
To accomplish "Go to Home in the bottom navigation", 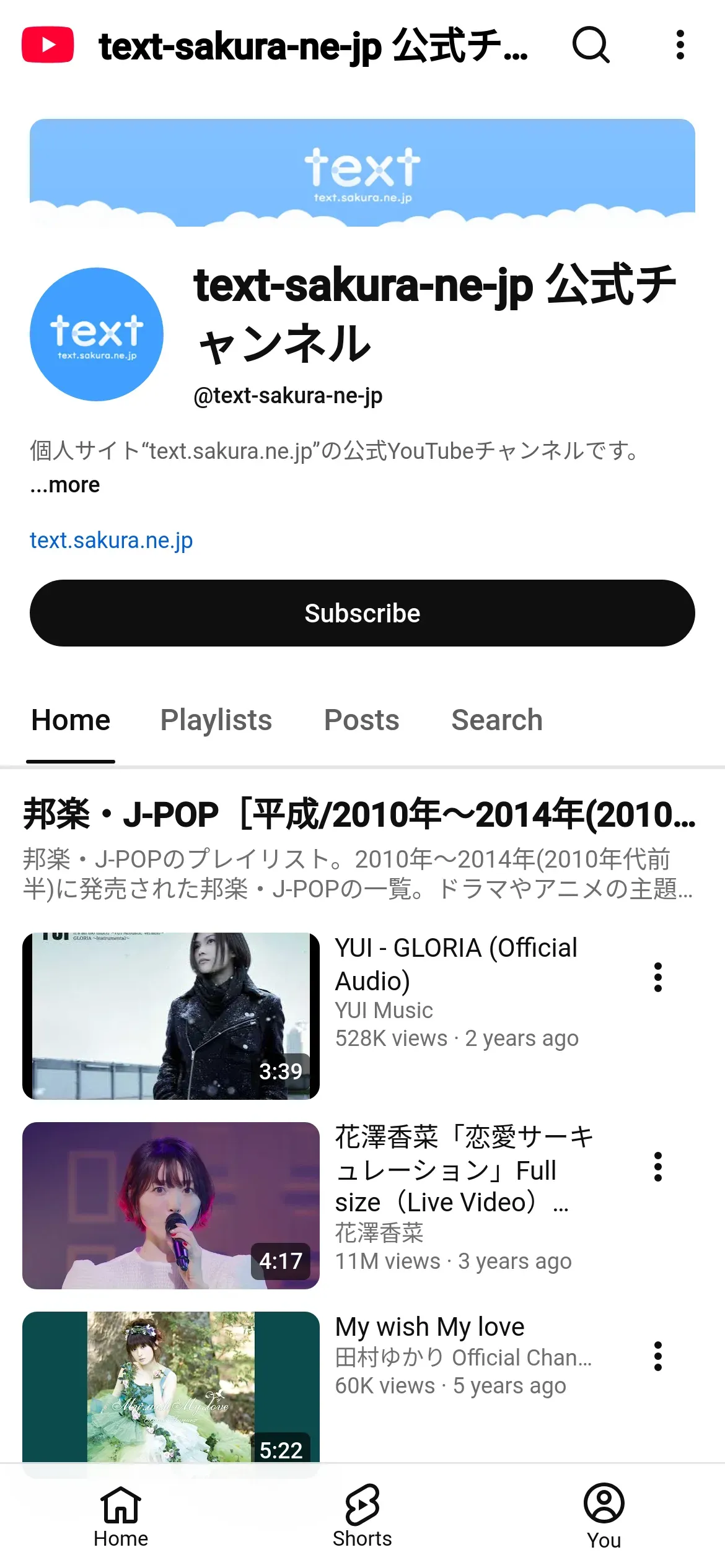I will (x=121, y=1516).
